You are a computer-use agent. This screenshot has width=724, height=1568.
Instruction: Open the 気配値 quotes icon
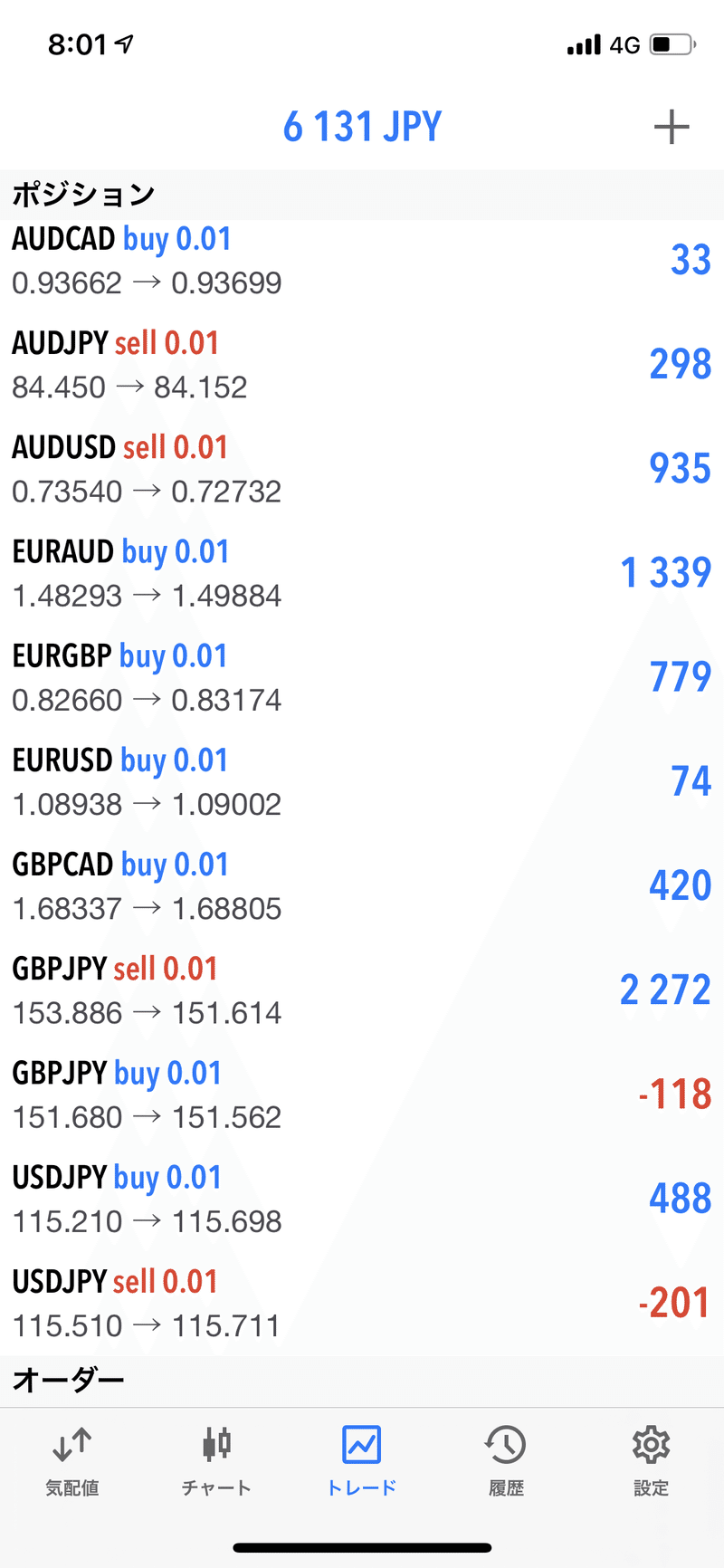coord(71,1460)
